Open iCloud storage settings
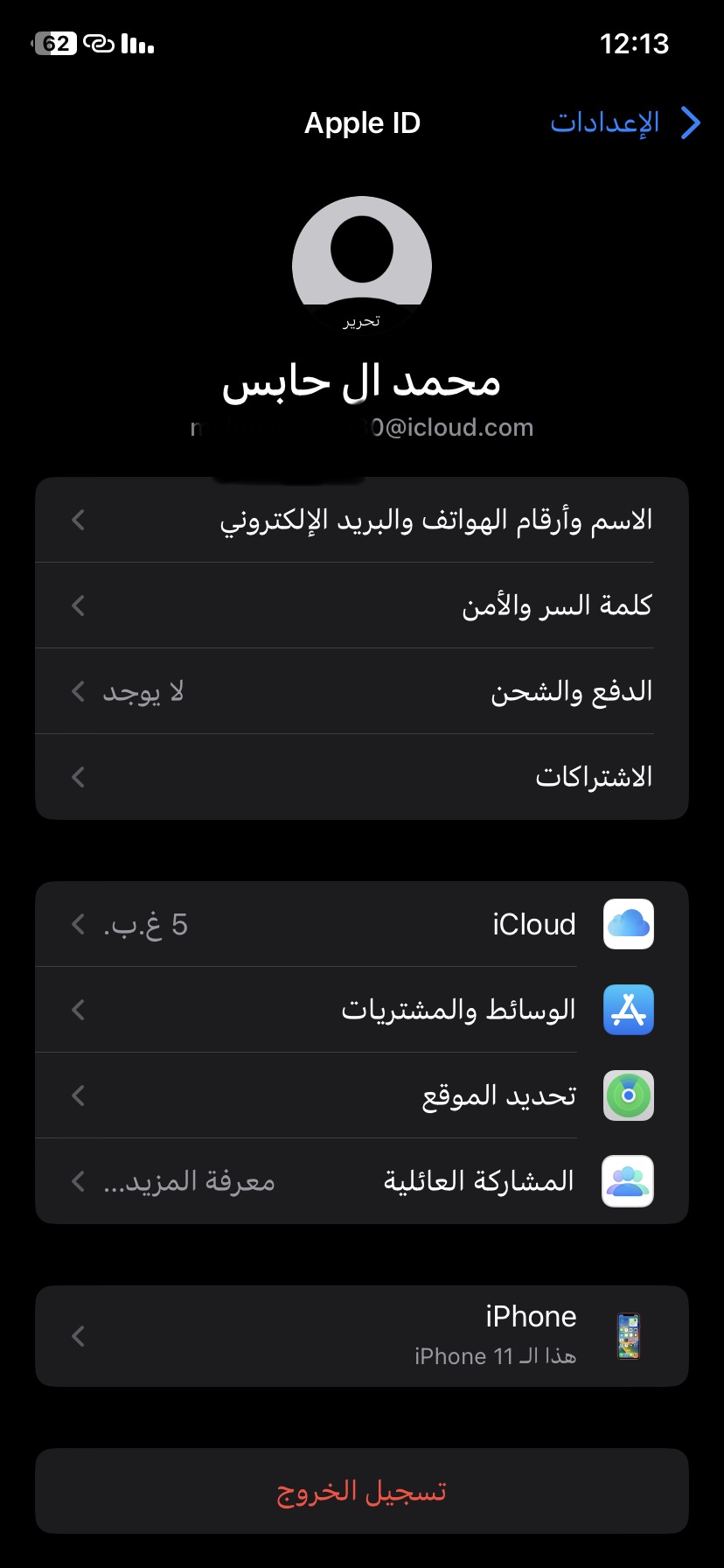The width and height of the screenshot is (724, 1568). (x=362, y=924)
